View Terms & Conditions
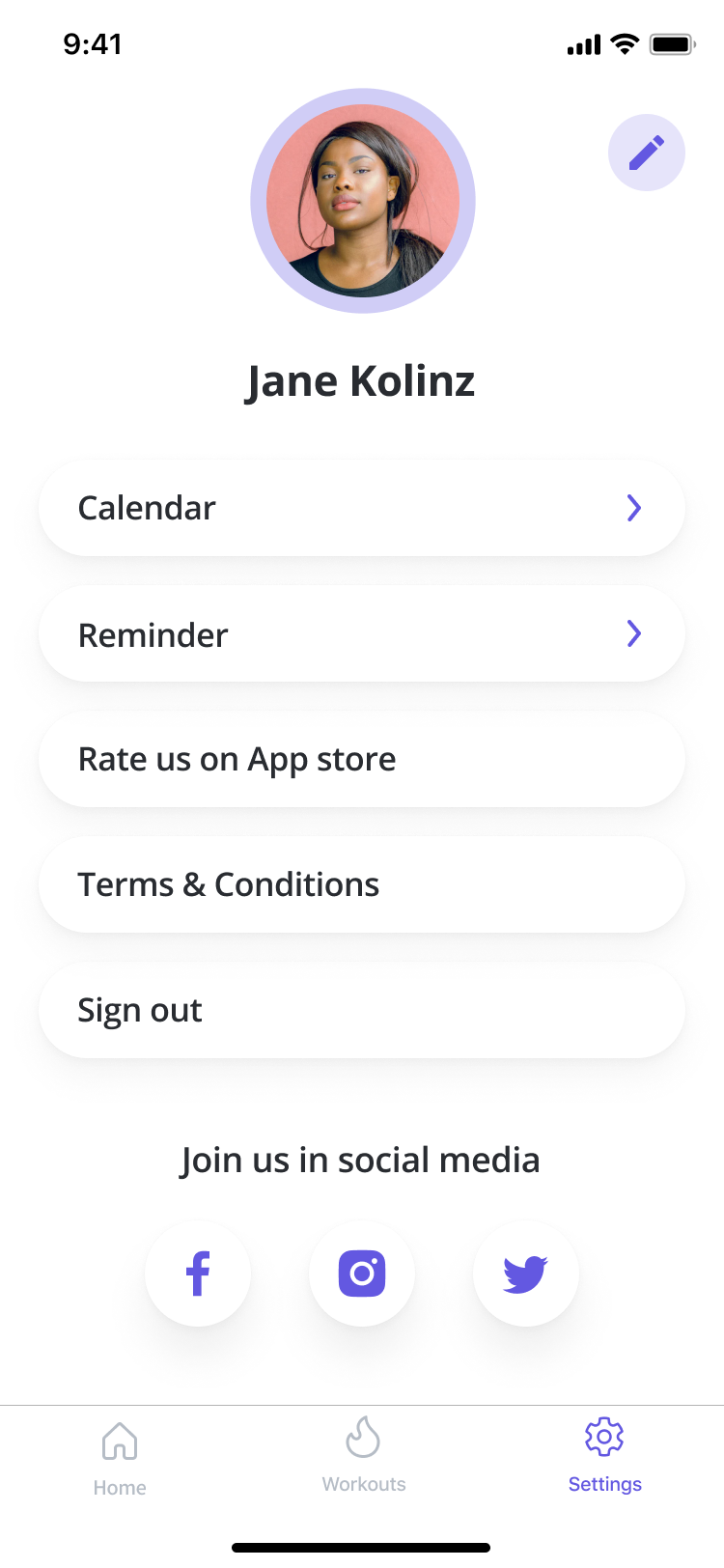Image resolution: width=724 pixels, height=1568 pixels. (362, 884)
